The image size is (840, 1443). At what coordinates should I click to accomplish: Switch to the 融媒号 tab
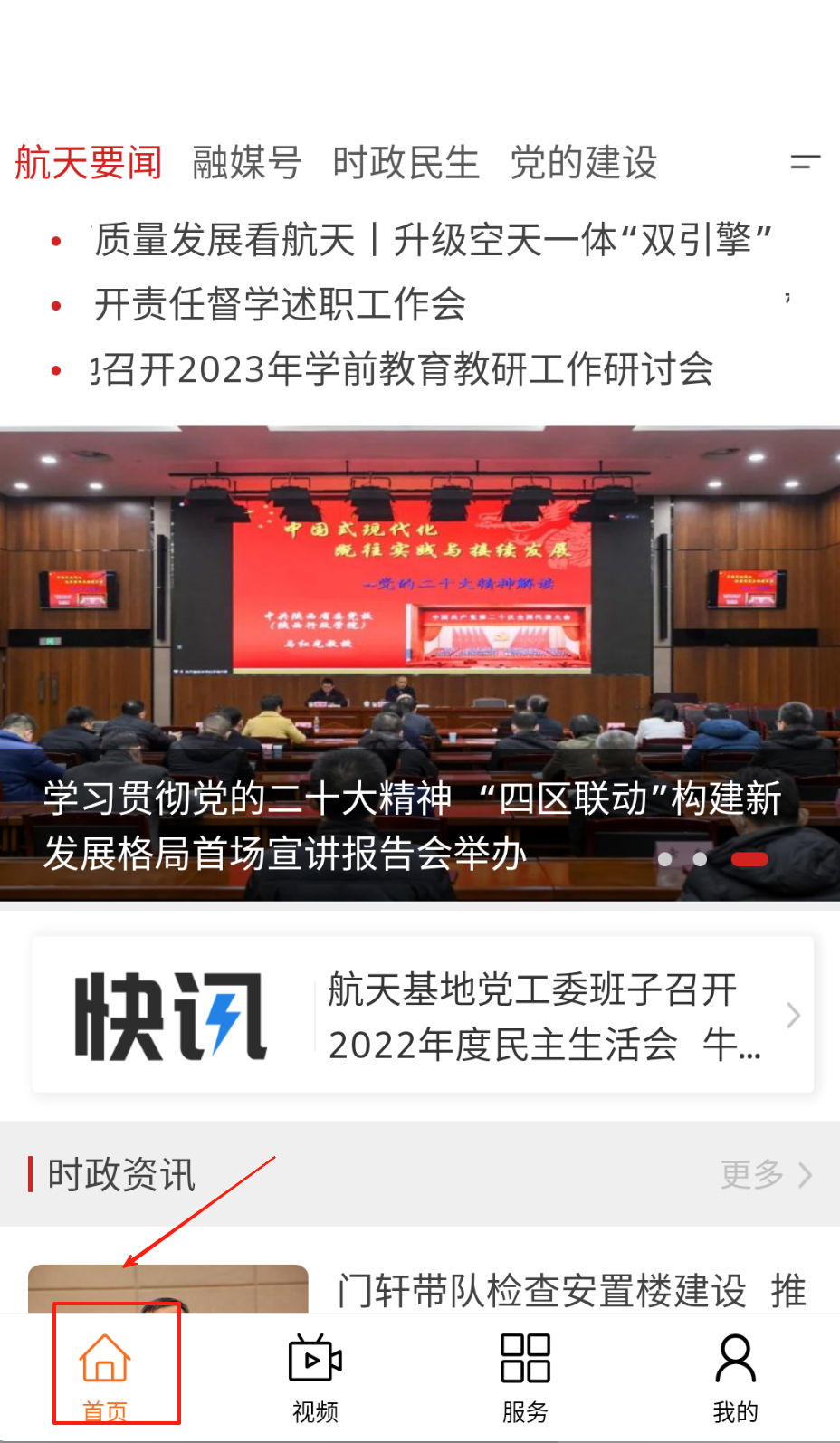[x=246, y=163]
